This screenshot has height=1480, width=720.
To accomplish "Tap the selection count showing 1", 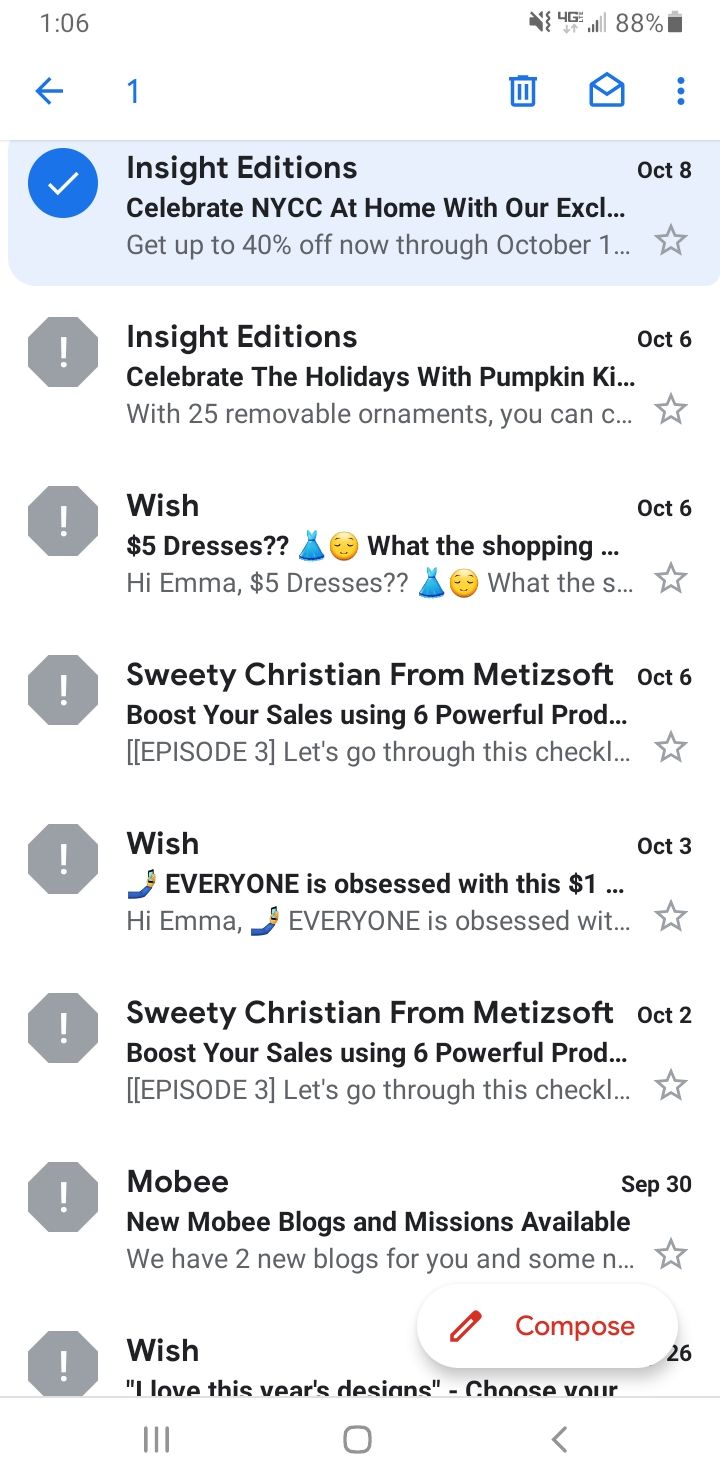I will click(x=131, y=91).
